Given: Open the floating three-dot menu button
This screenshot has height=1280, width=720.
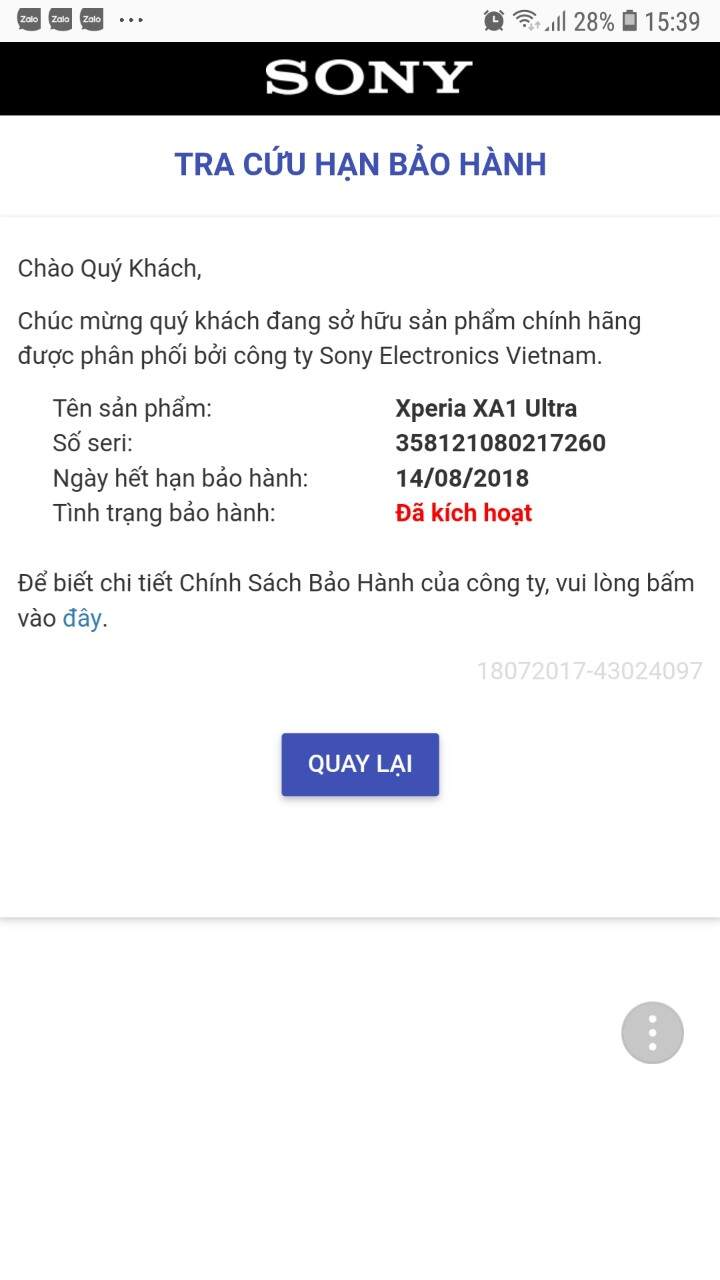Looking at the screenshot, I should (652, 1032).
